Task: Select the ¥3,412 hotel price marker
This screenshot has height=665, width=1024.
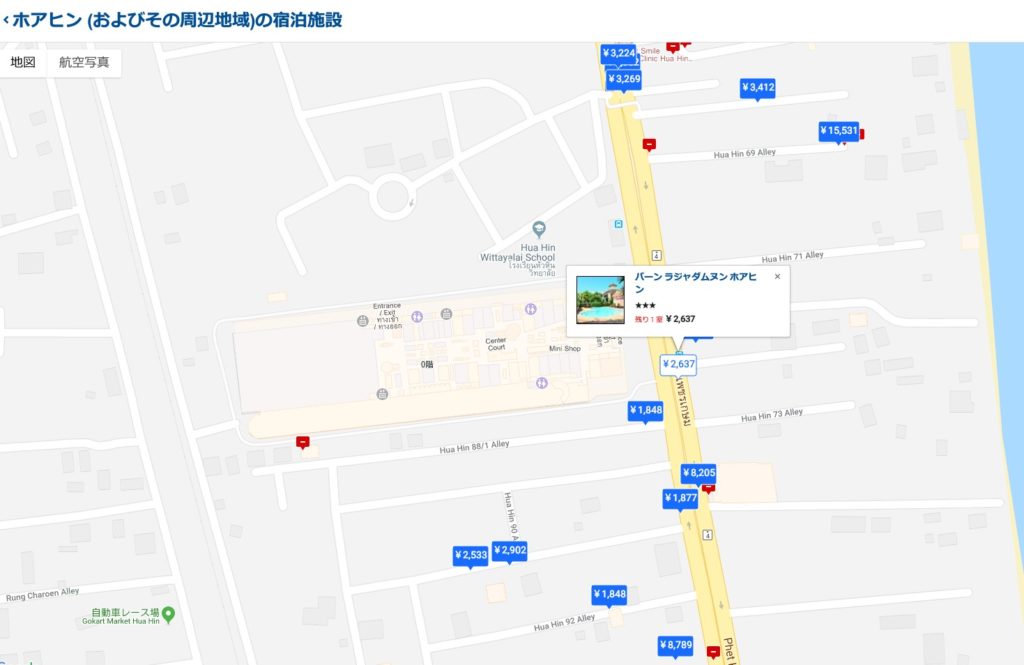Action: point(758,88)
